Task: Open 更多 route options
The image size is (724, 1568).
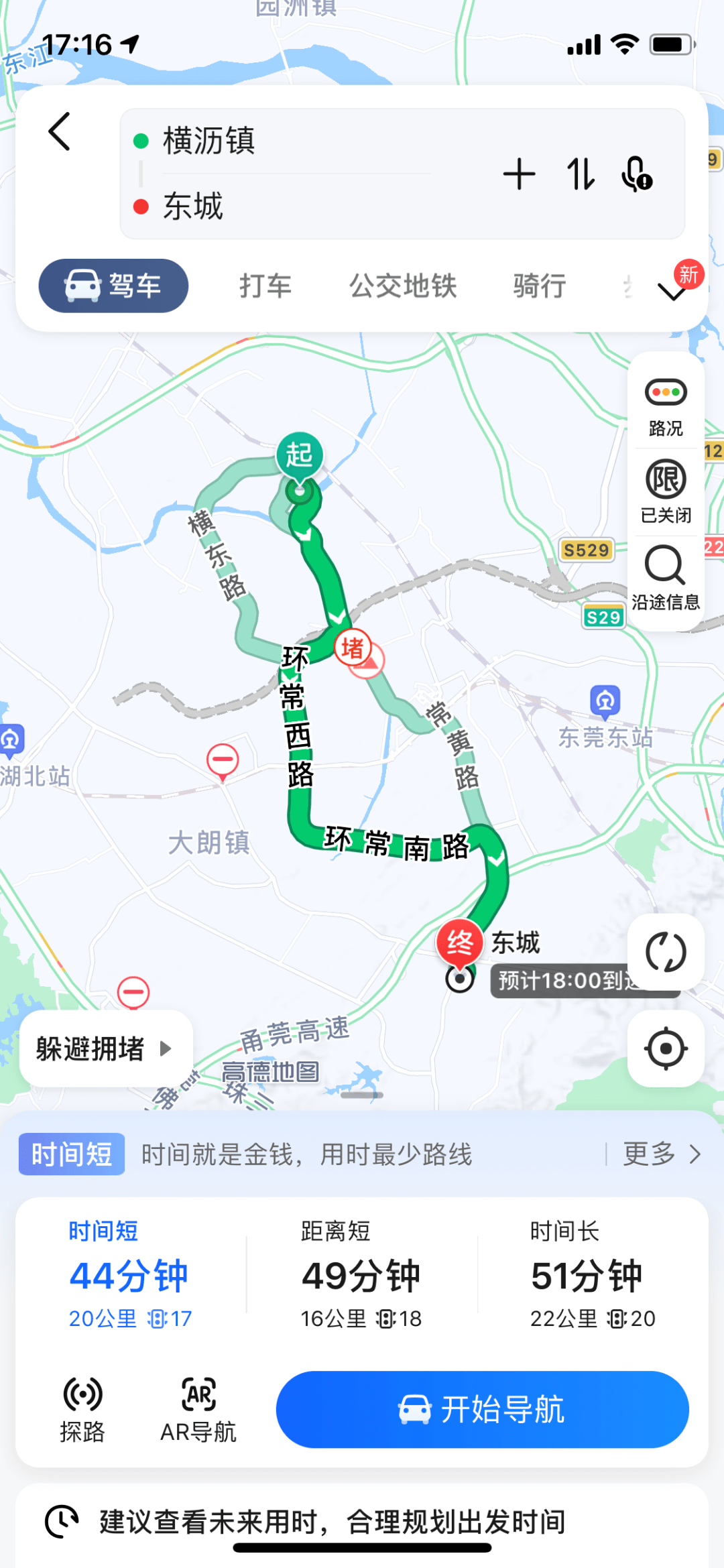Action: click(661, 1154)
